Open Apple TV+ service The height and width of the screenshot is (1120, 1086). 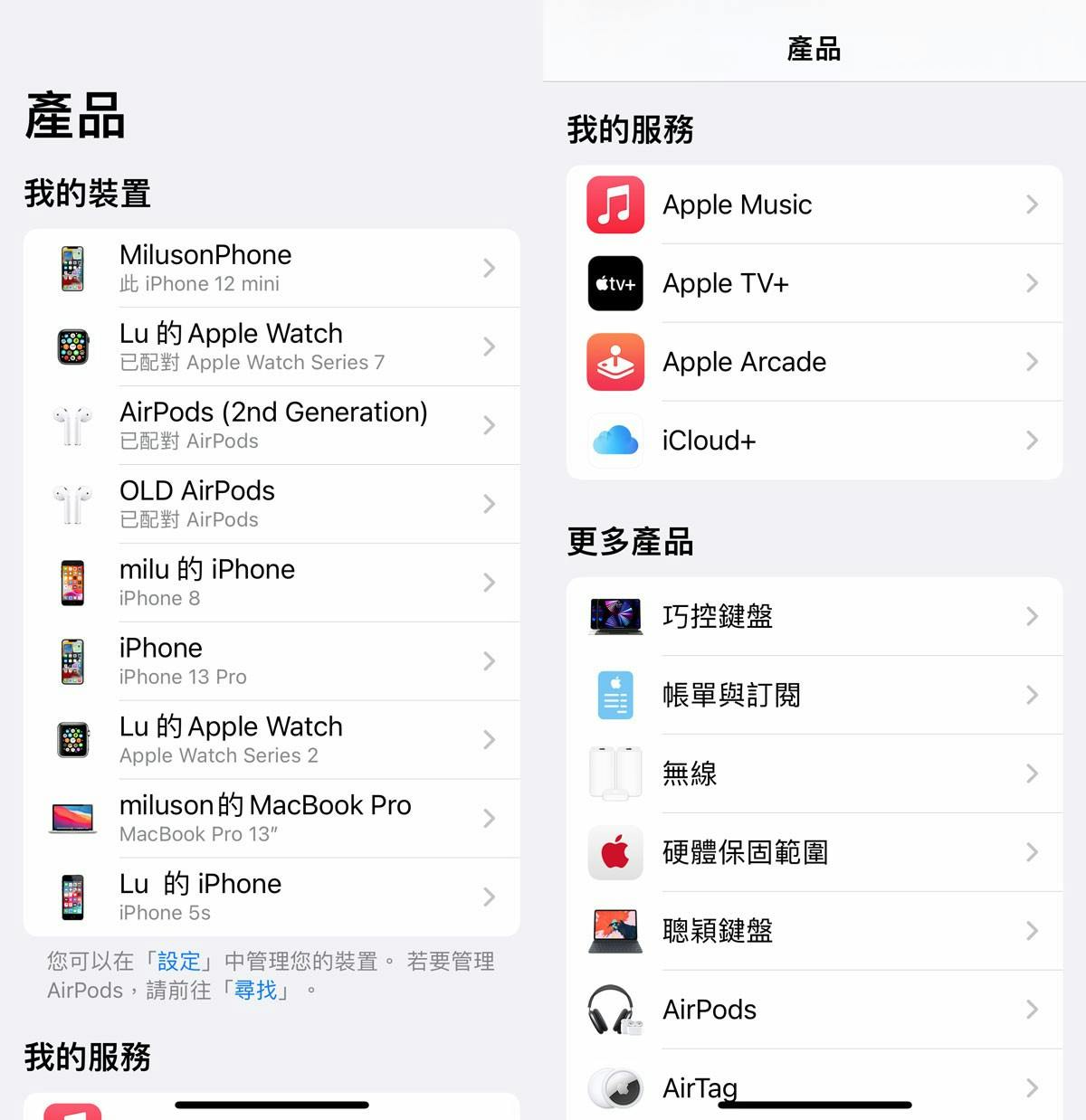pyautogui.click(x=814, y=284)
